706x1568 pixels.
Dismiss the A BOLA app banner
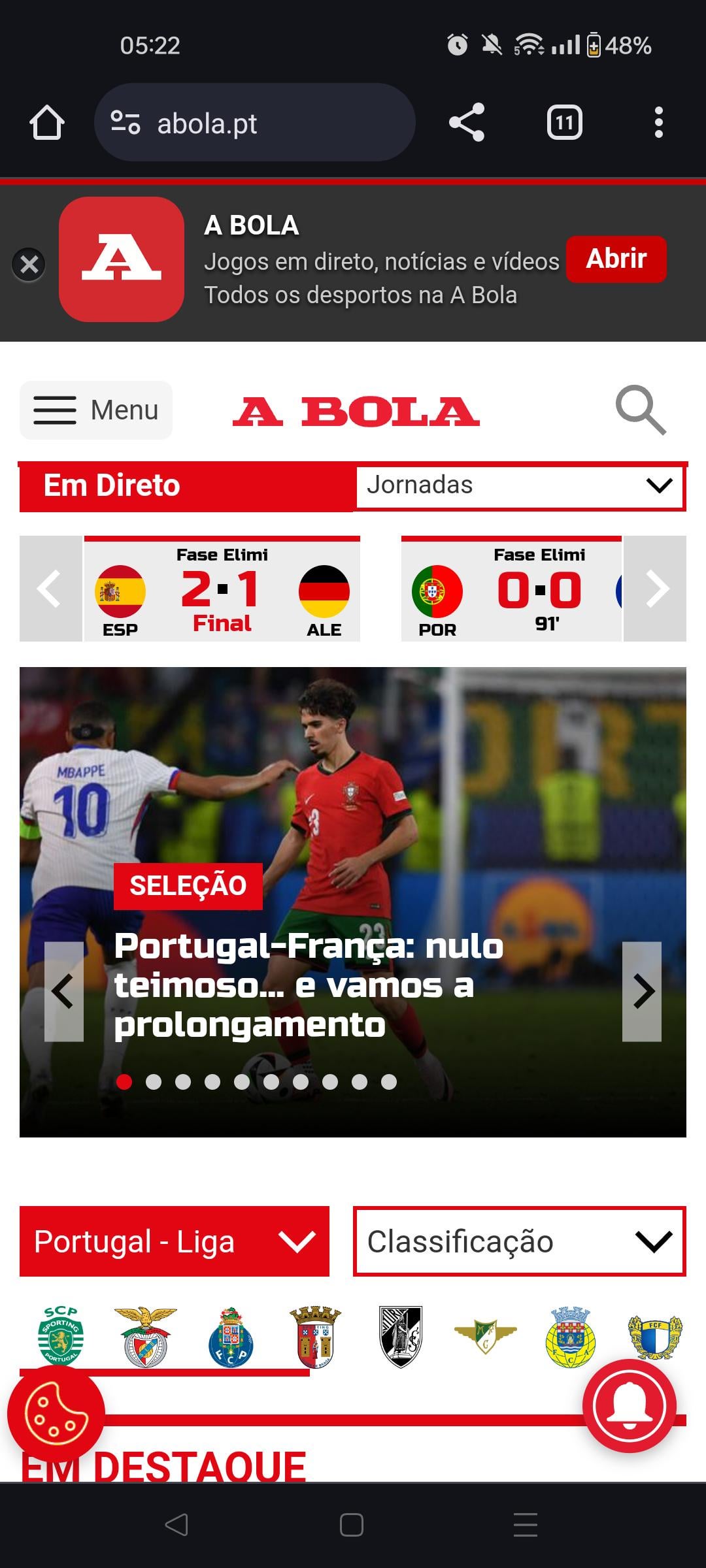[29, 264]
